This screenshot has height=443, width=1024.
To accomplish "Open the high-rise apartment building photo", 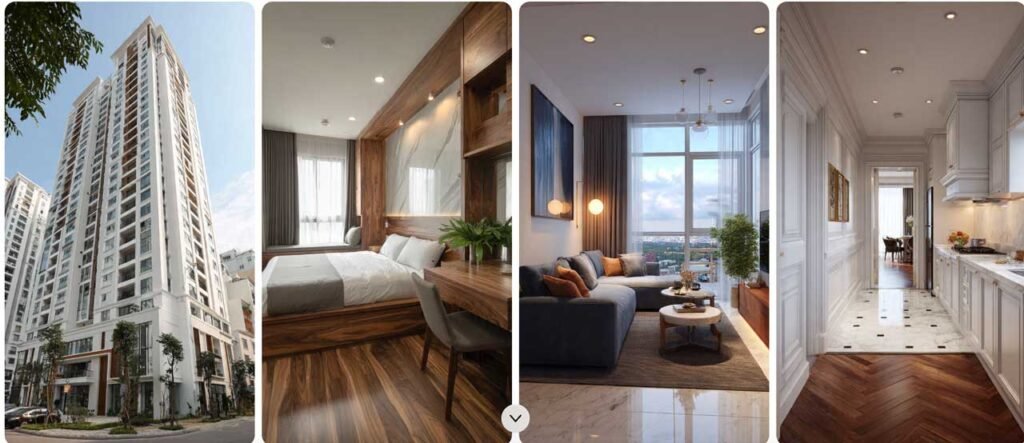I will [129, 221].
